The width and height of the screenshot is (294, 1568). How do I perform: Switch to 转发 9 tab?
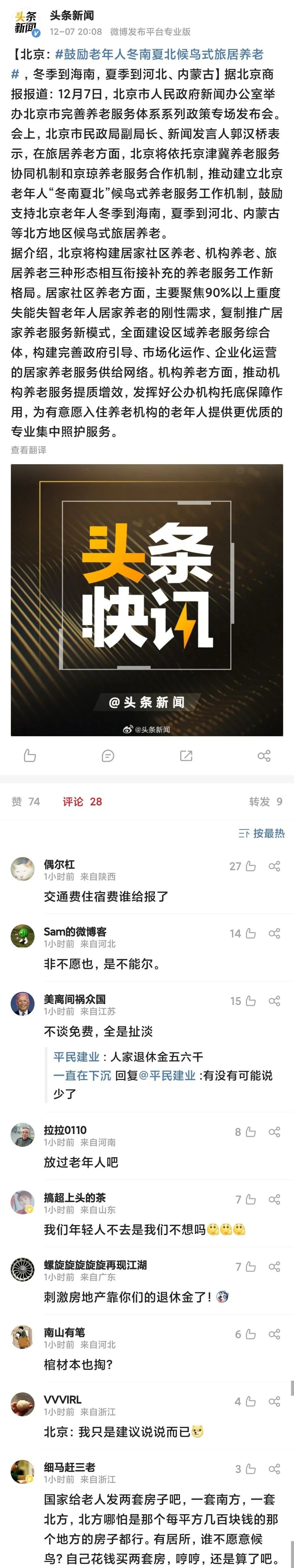click(x=265, y=802)
